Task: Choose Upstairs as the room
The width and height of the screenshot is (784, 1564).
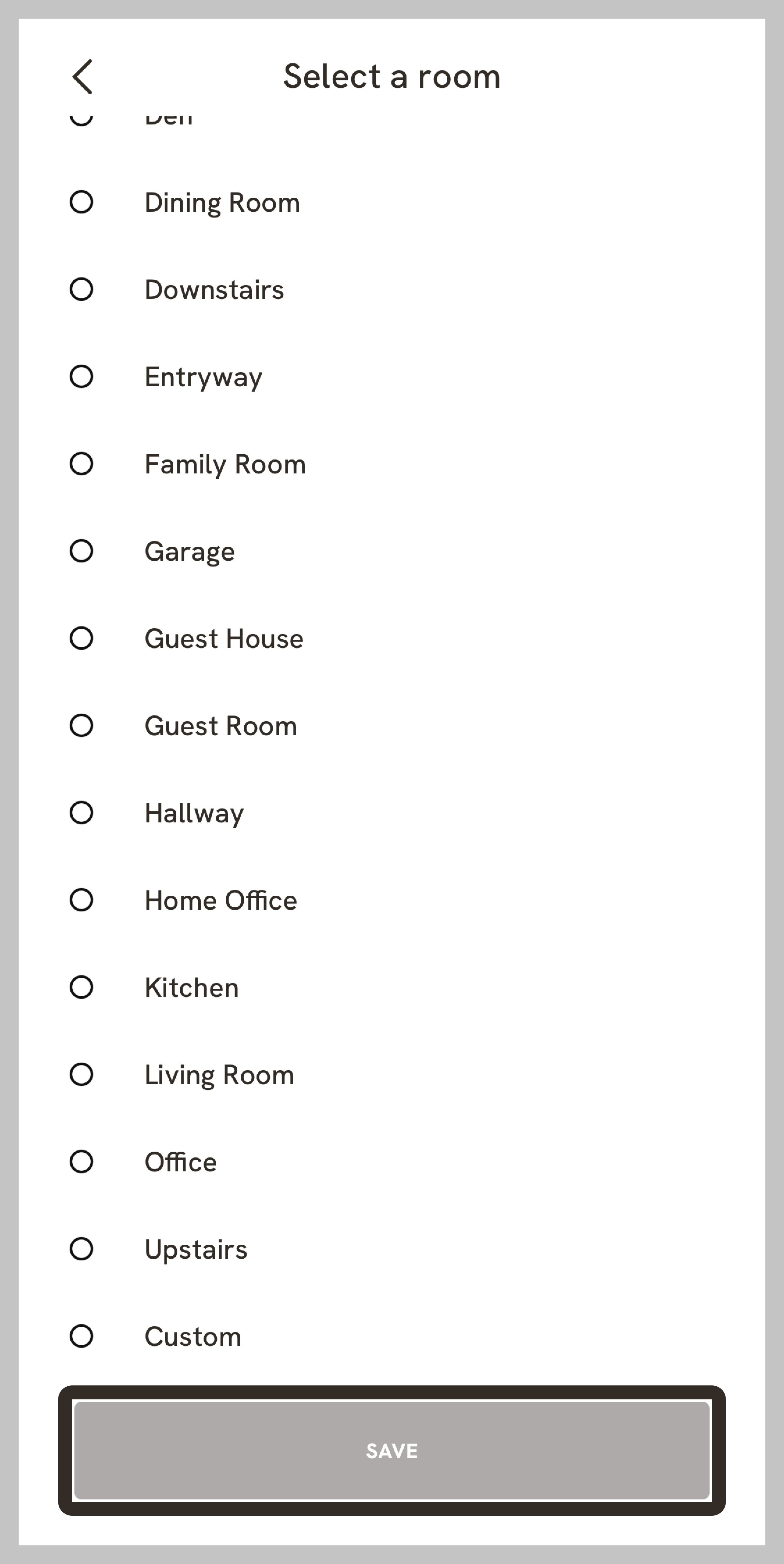Action: pyautogui.click(x=81, y=1249)
